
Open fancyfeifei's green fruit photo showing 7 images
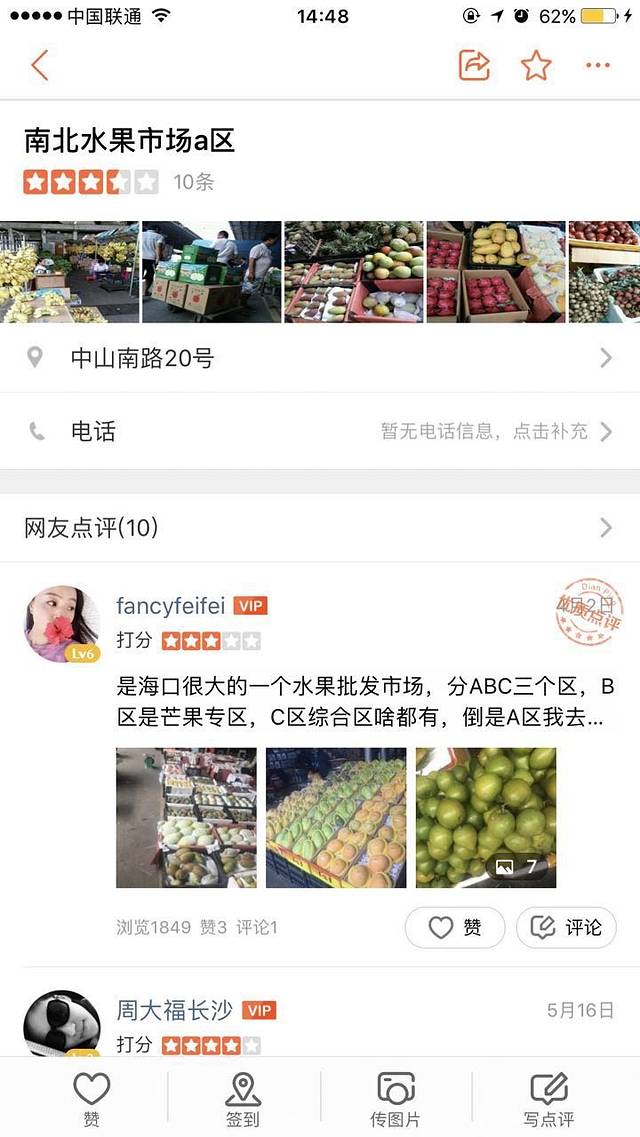[x=486, y=817]
